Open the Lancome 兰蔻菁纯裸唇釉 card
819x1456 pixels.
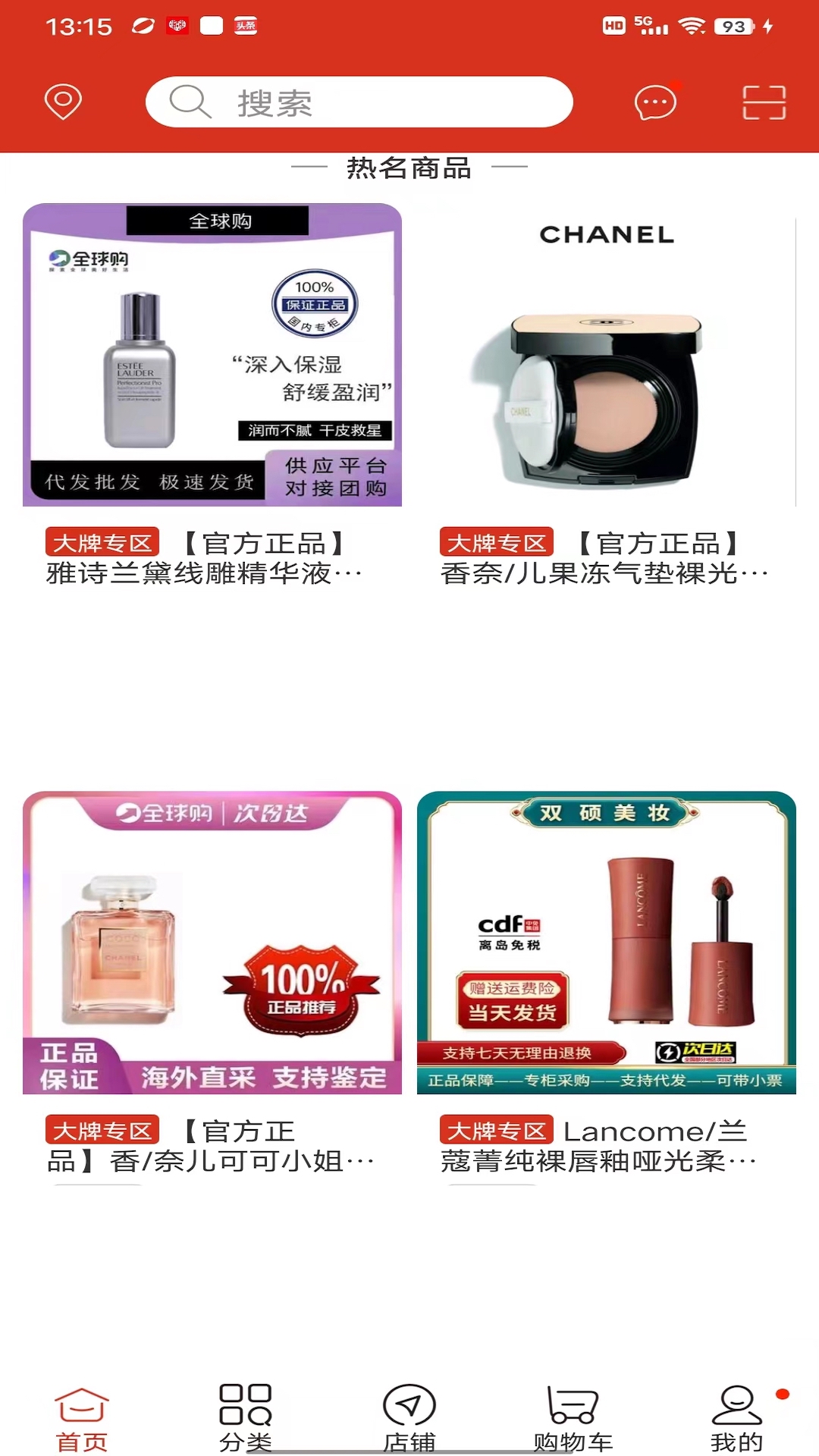point(607,984)
